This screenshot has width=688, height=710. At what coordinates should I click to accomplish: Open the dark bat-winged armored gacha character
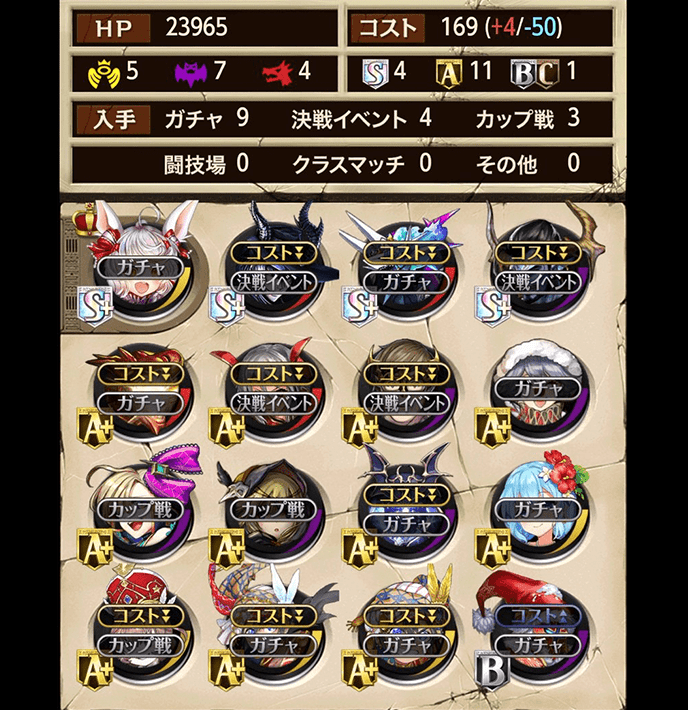(407, 510)
